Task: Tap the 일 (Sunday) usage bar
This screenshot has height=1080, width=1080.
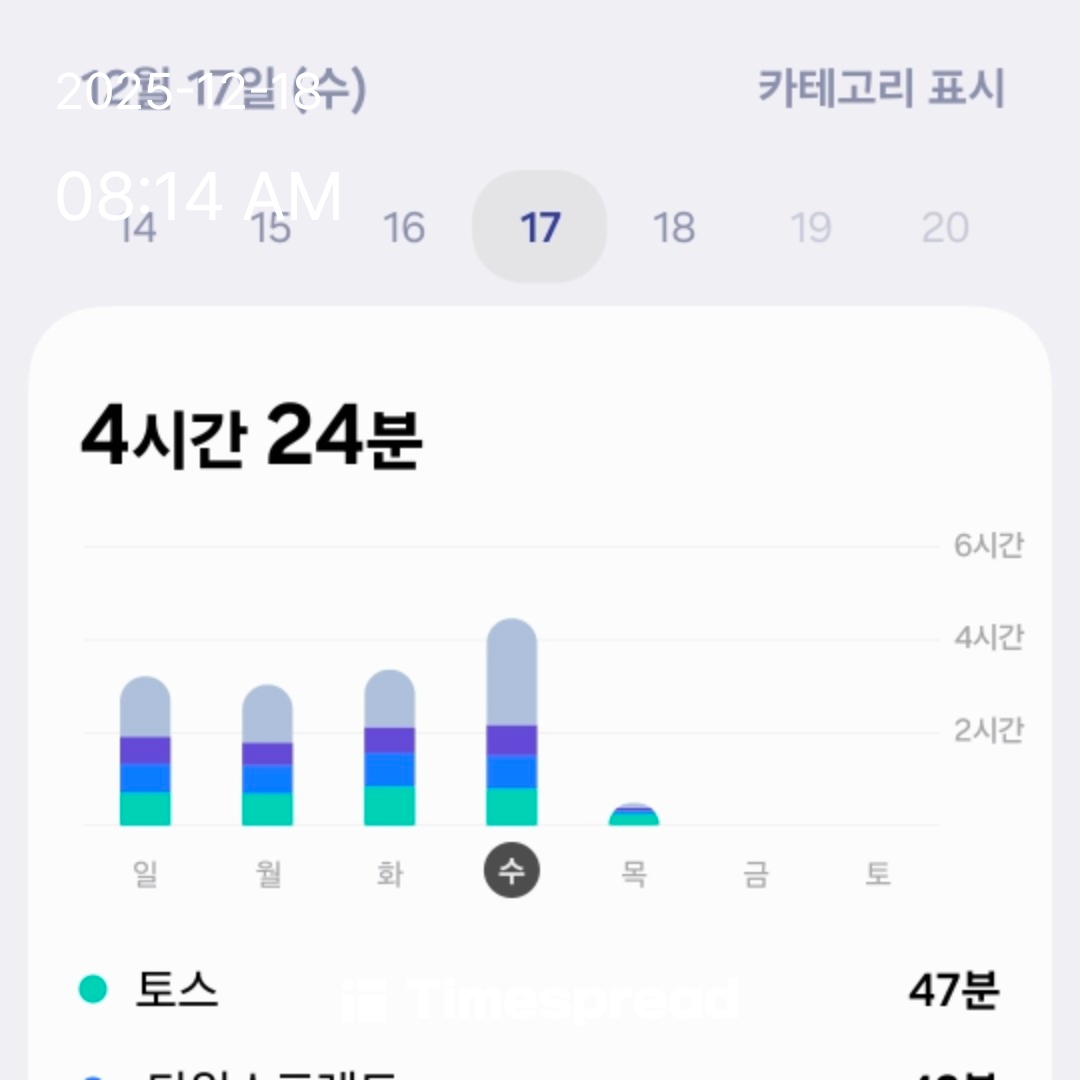Action: click(x=145, y=752)
